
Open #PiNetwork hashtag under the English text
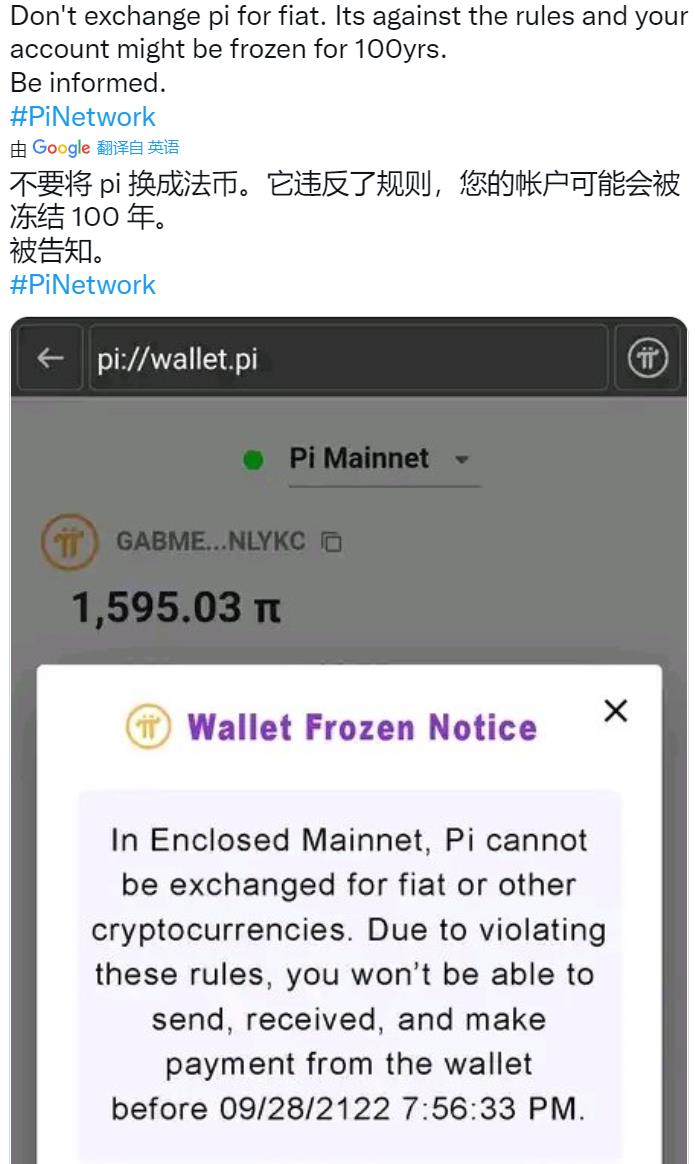click(x=83, y=116)
